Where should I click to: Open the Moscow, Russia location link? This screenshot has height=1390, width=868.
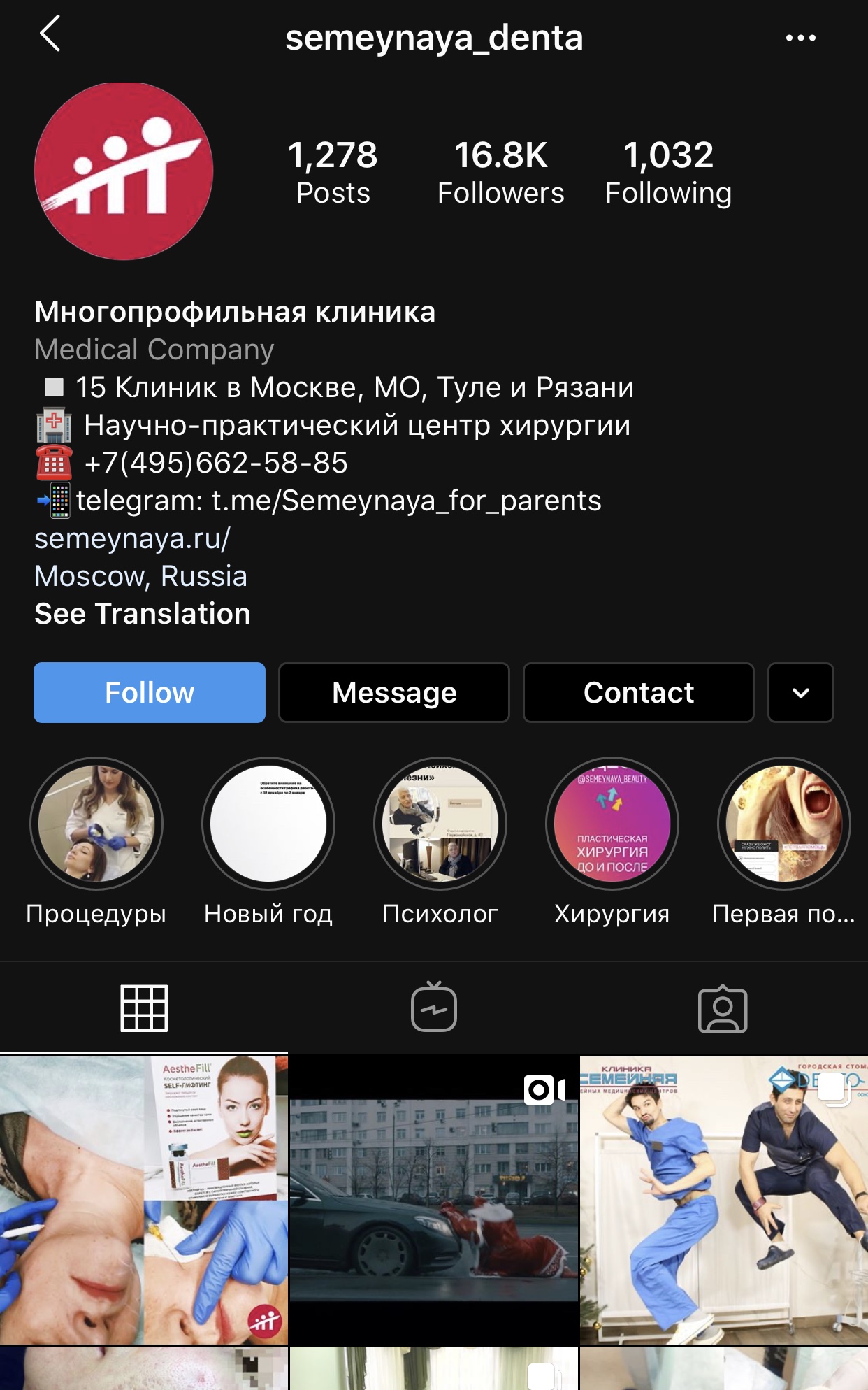(140, 576)
